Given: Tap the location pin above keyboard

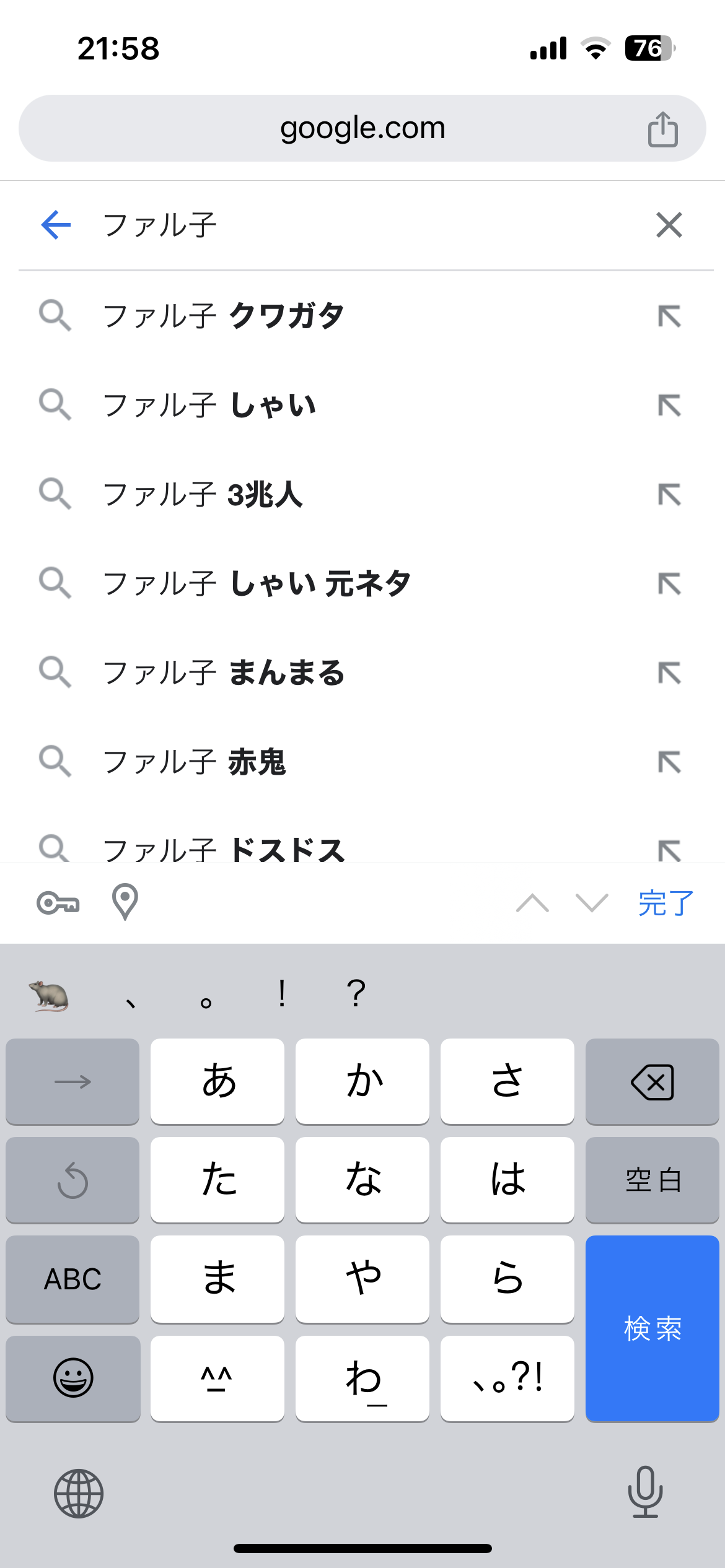Looking at the screenshot, I should click(x=125, y=902).
